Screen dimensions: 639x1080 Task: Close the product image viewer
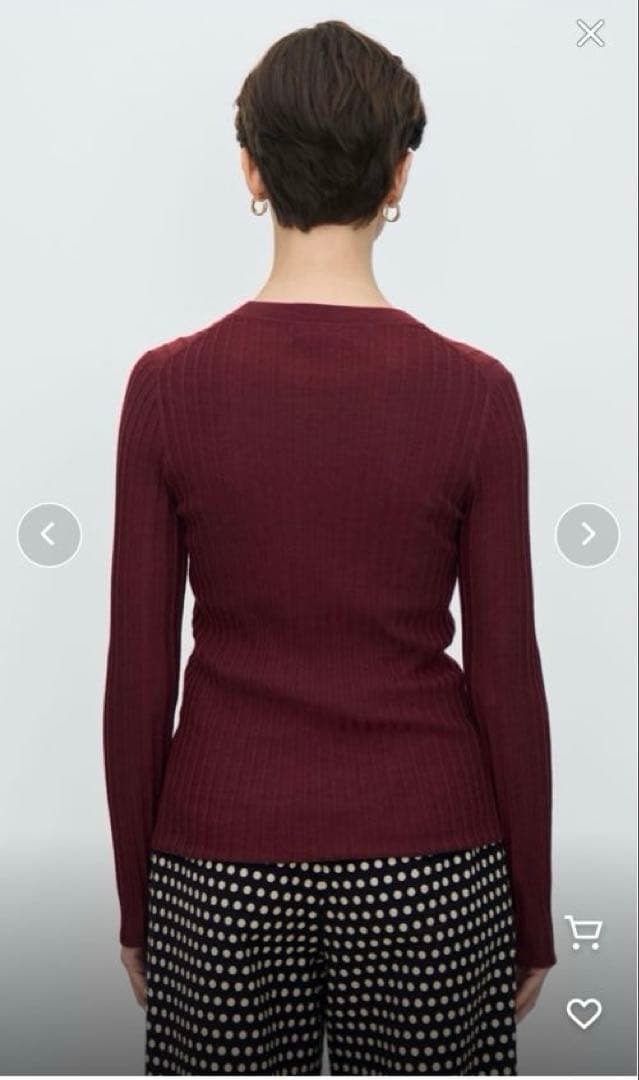(x=590, y=33)
